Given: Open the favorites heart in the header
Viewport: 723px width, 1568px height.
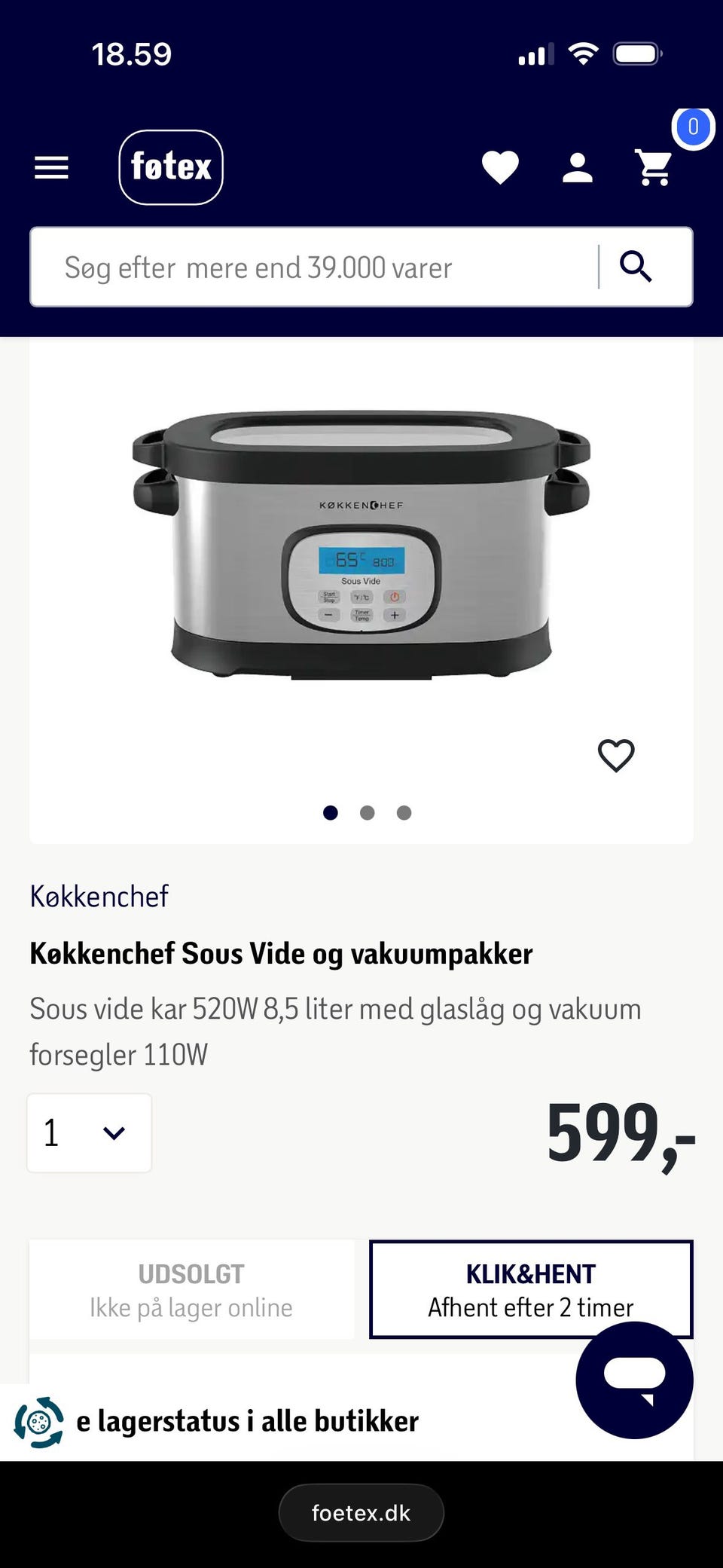Looking at the screenshot, I should (500, 167).
